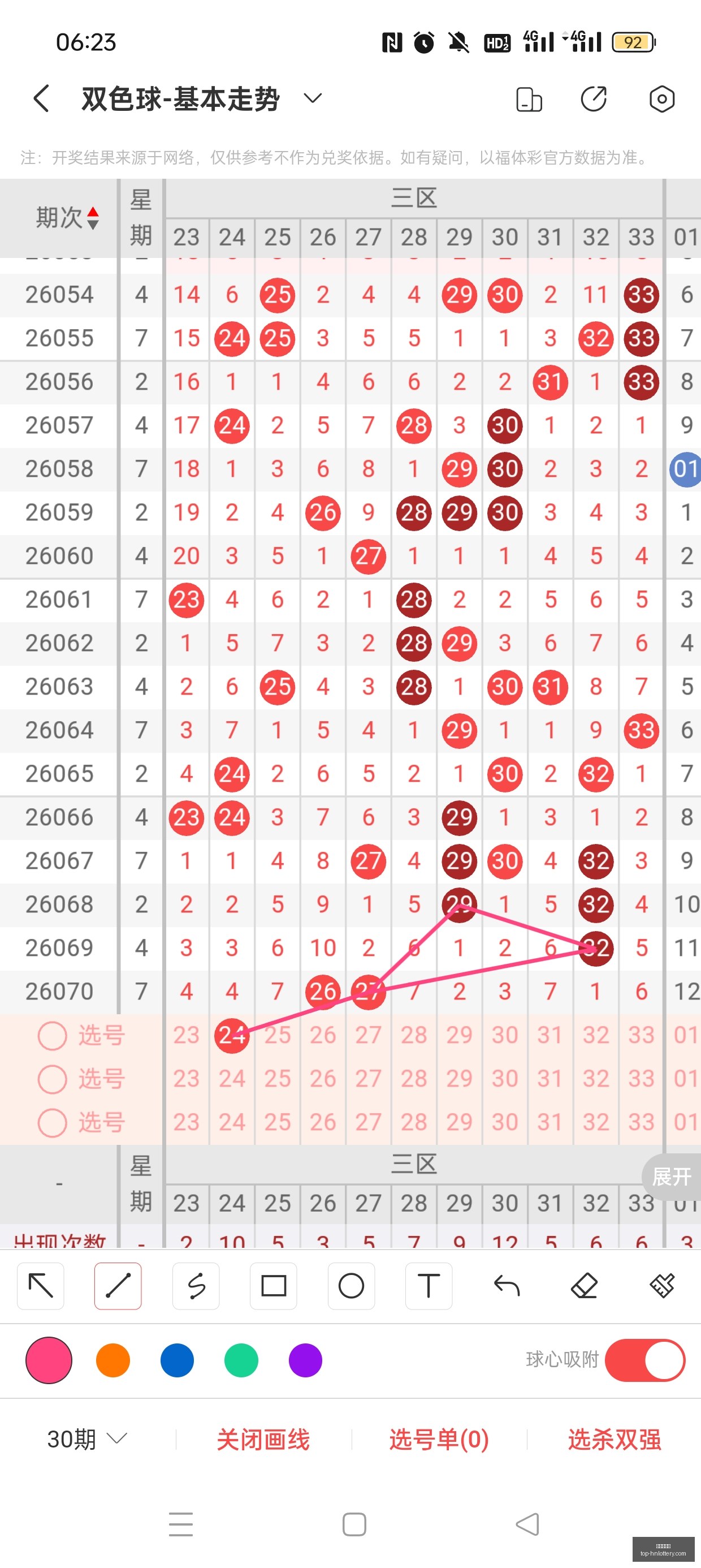Tap 关闭画线 to exit drawing mode
This screenshot has width=701, height=1568.
coord(263,1440)
